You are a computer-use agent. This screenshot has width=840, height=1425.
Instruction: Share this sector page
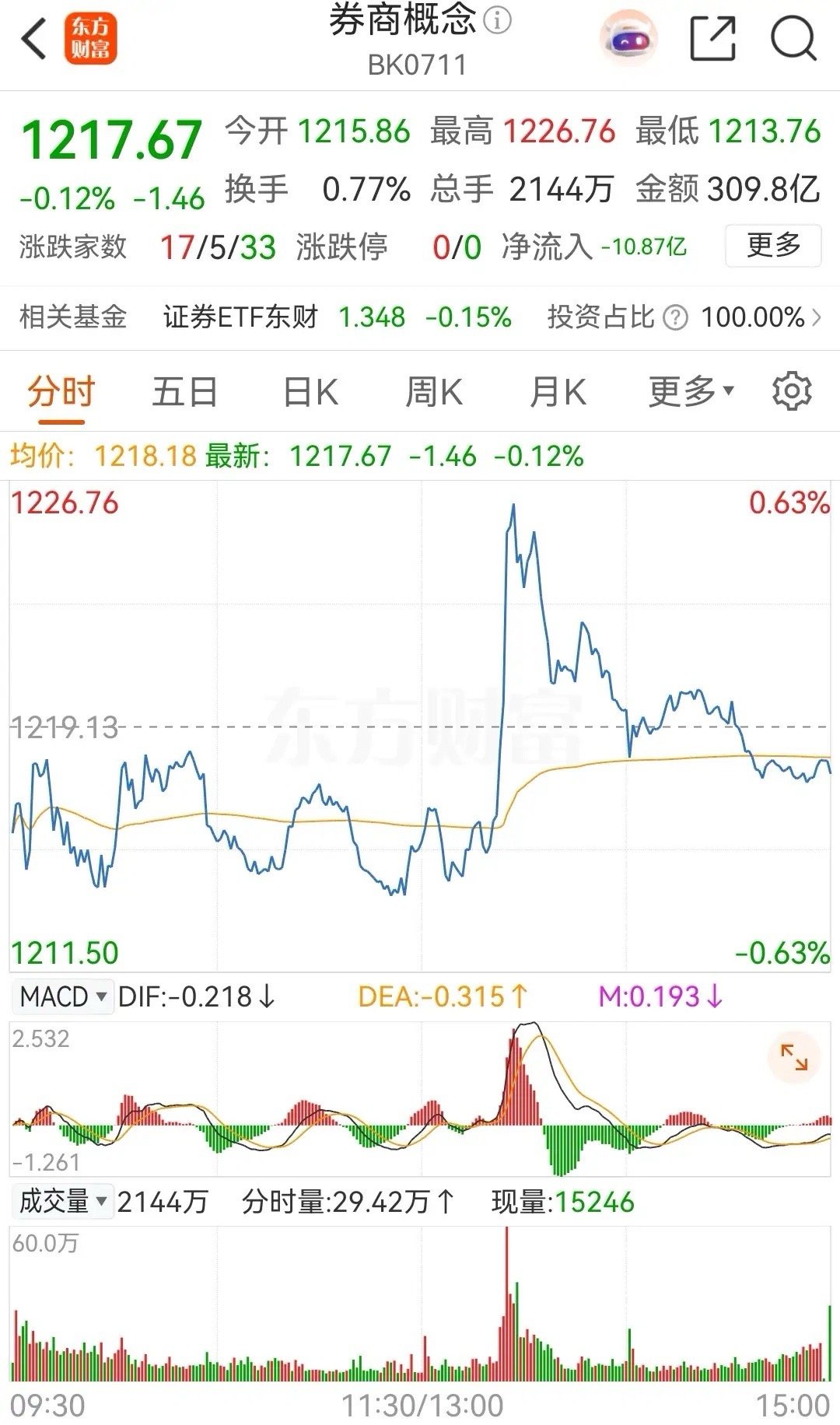(x=713, y=39)
